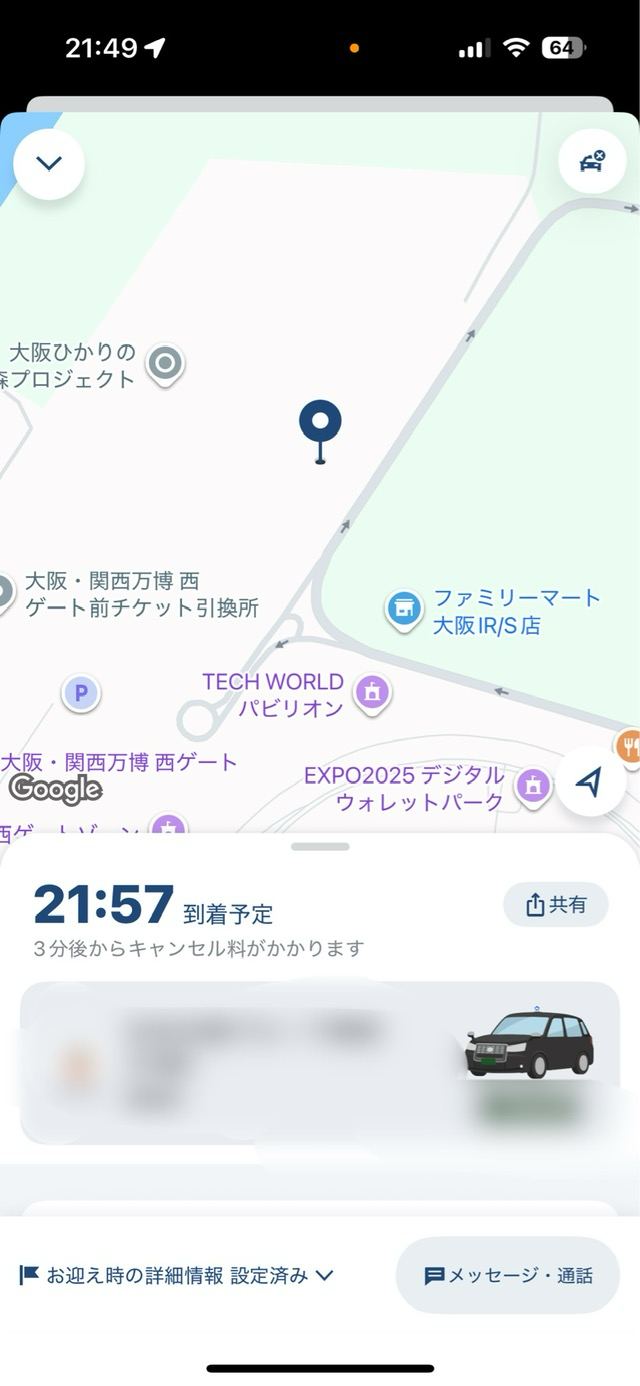Share the arrival info via 共有

556,904
